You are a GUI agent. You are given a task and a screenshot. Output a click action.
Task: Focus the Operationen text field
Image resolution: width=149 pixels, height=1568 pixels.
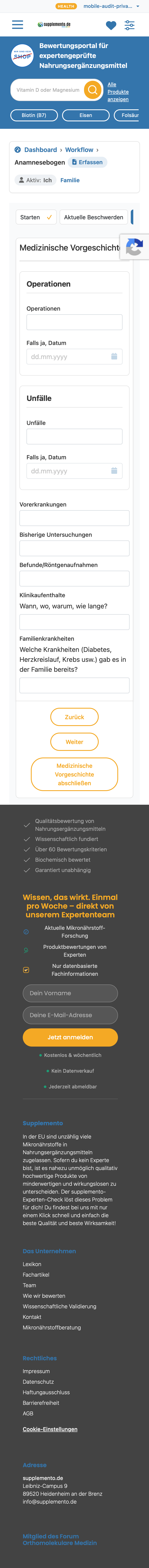tap(74, 323)
